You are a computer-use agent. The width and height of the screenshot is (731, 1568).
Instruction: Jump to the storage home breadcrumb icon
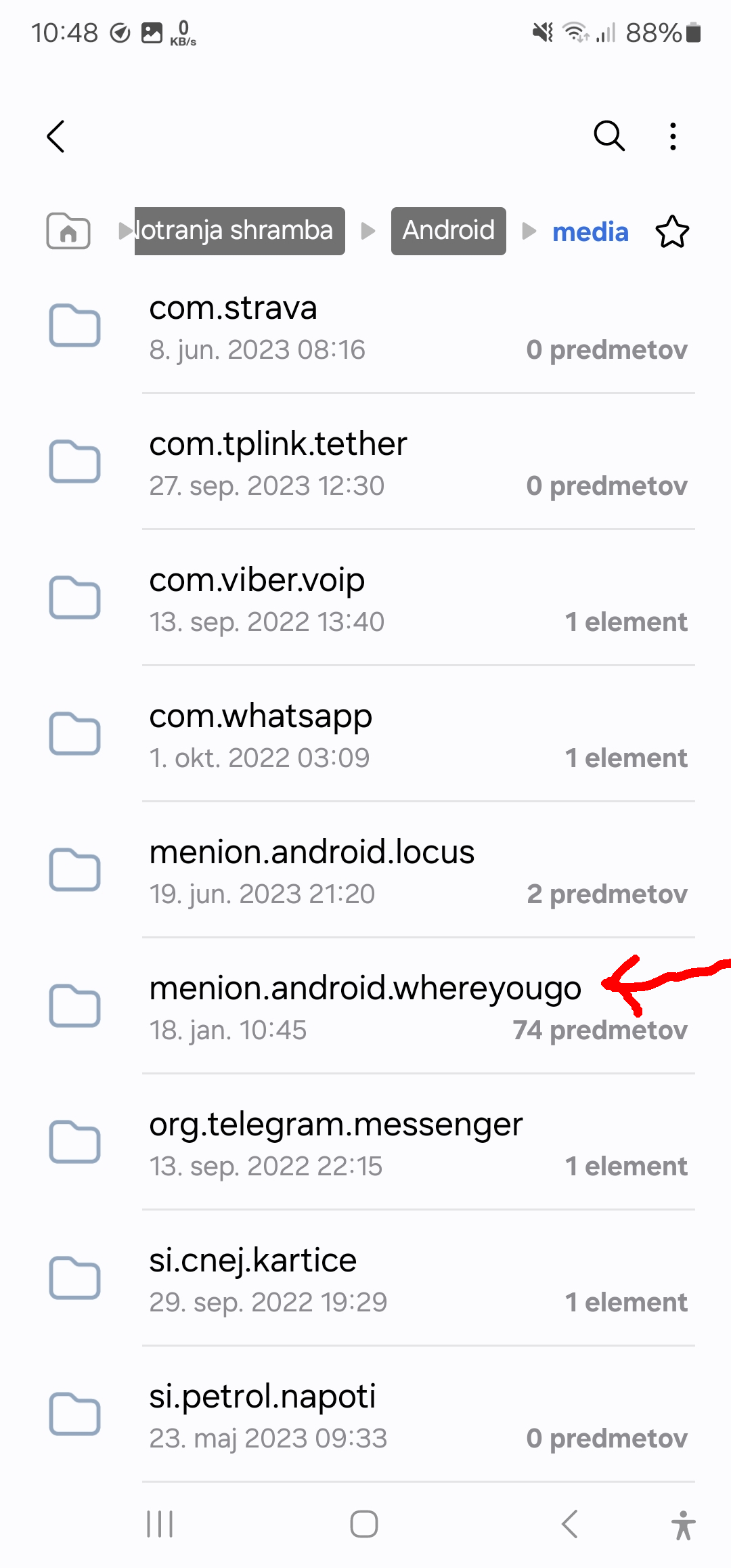coord(68,231)
